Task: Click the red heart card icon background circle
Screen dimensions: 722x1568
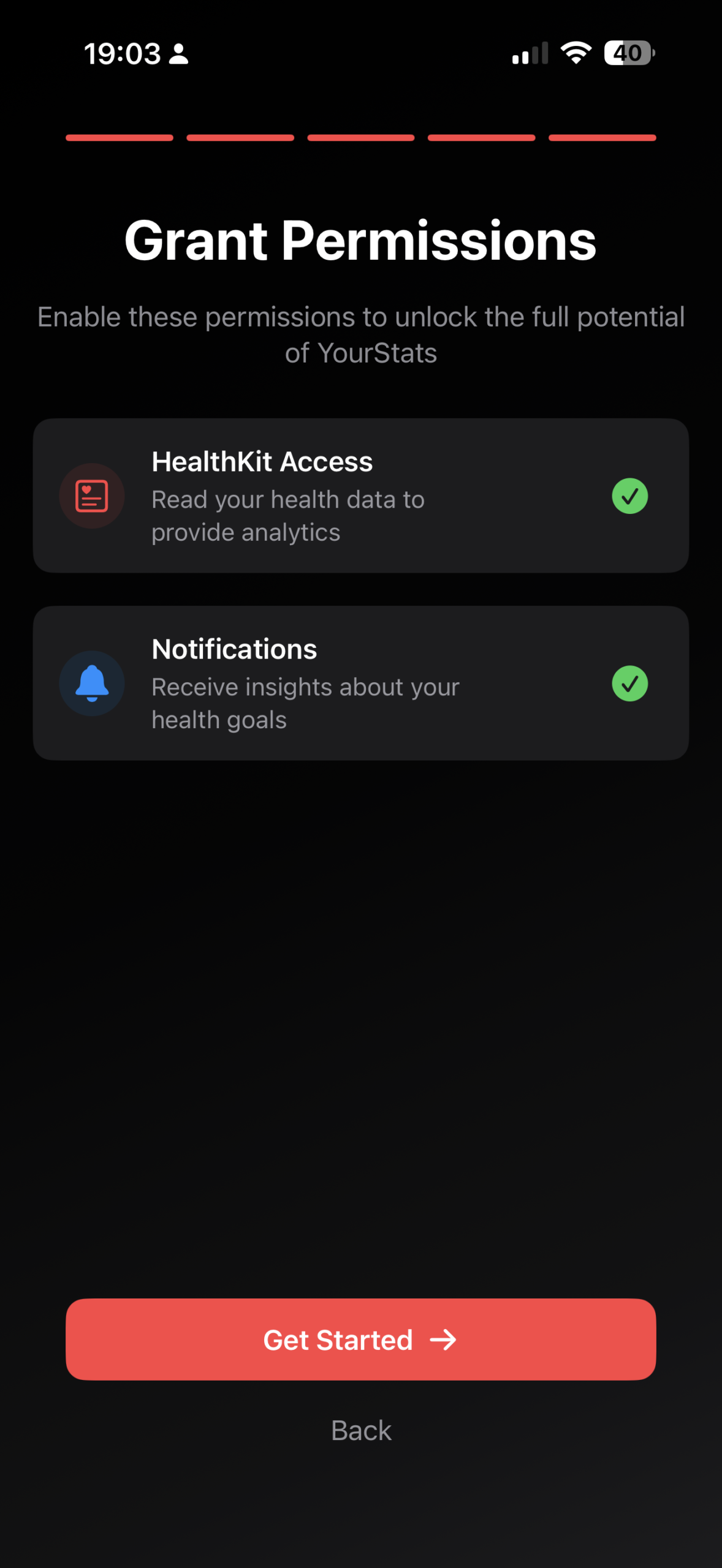Action: pos(91,496)
